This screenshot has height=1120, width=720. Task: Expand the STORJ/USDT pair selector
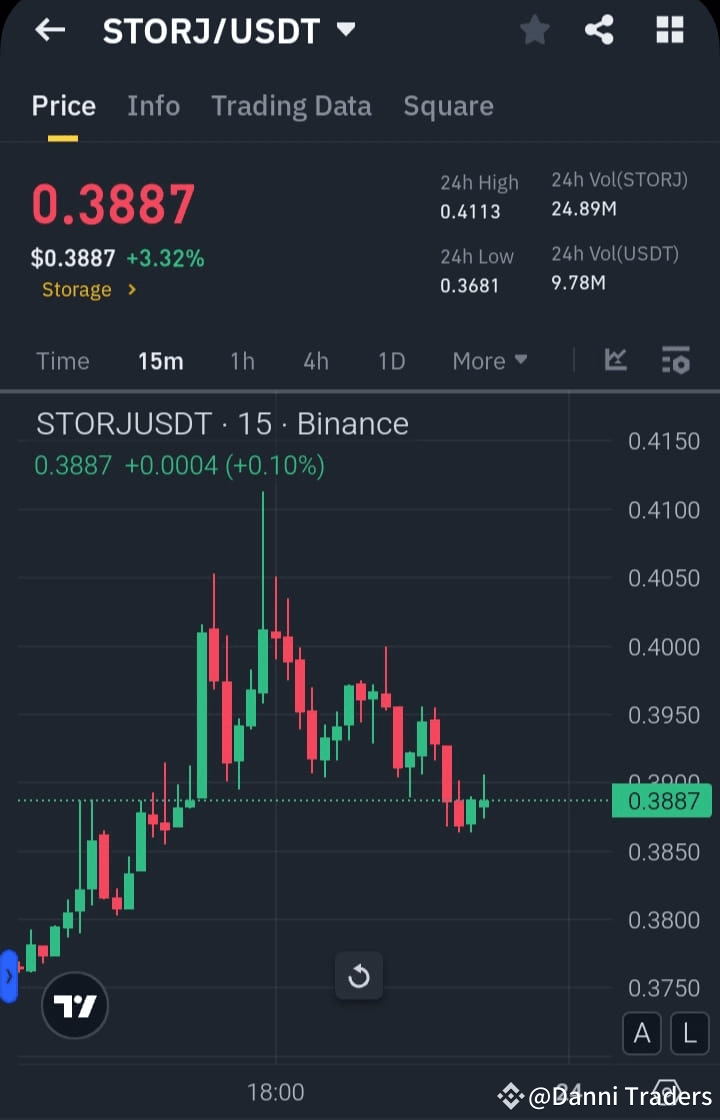tap(344, 30)
